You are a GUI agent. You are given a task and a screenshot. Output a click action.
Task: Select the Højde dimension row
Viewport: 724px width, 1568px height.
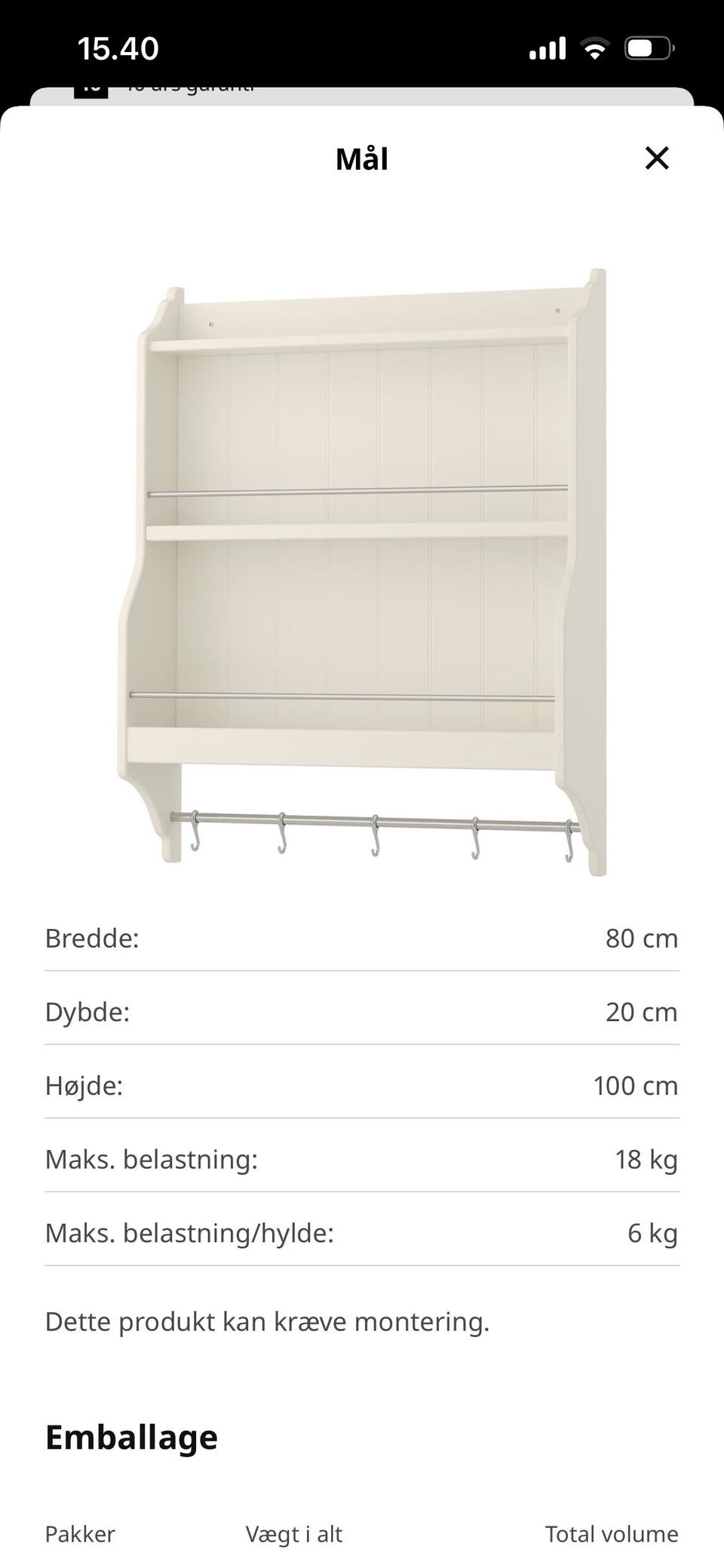(362, 1085)
